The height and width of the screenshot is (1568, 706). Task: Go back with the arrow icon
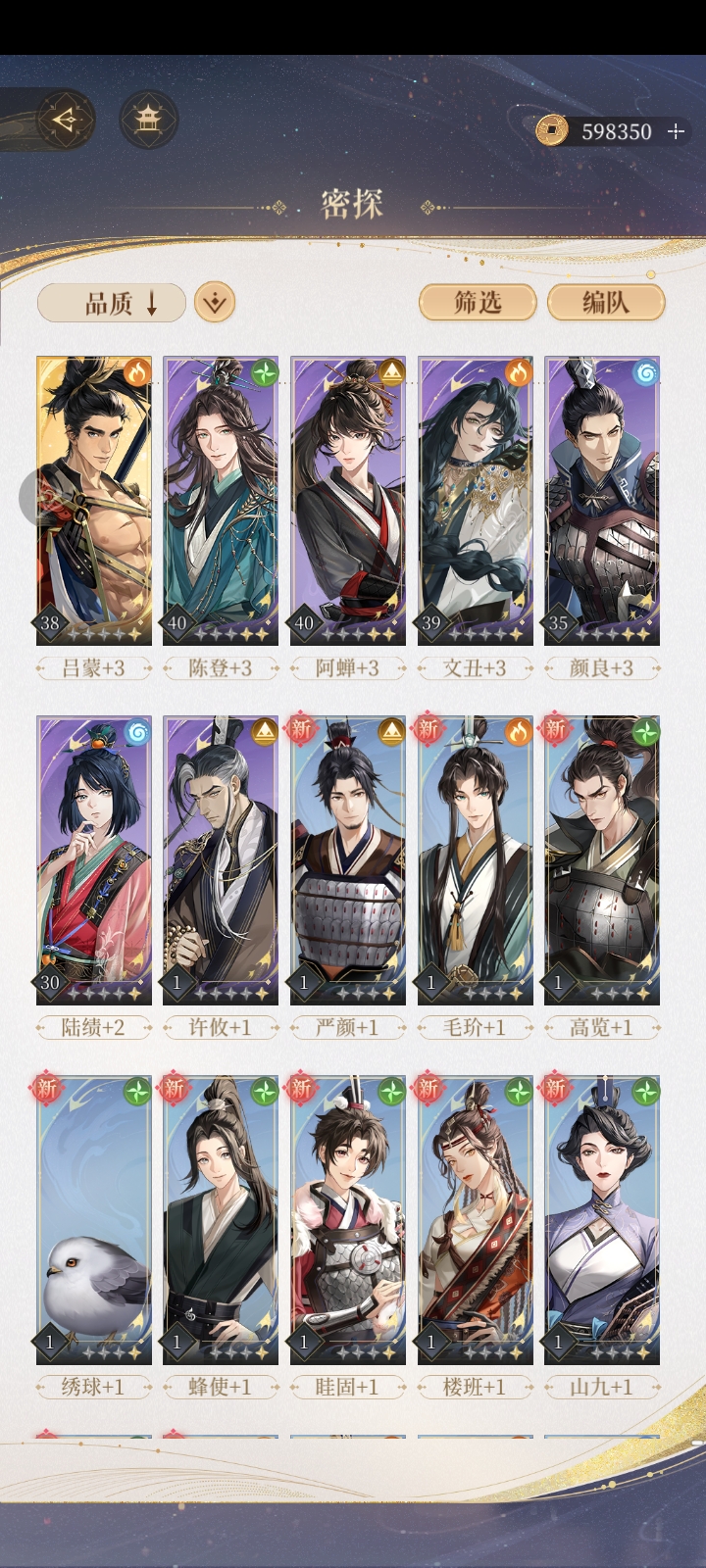(x=65, y=120)
